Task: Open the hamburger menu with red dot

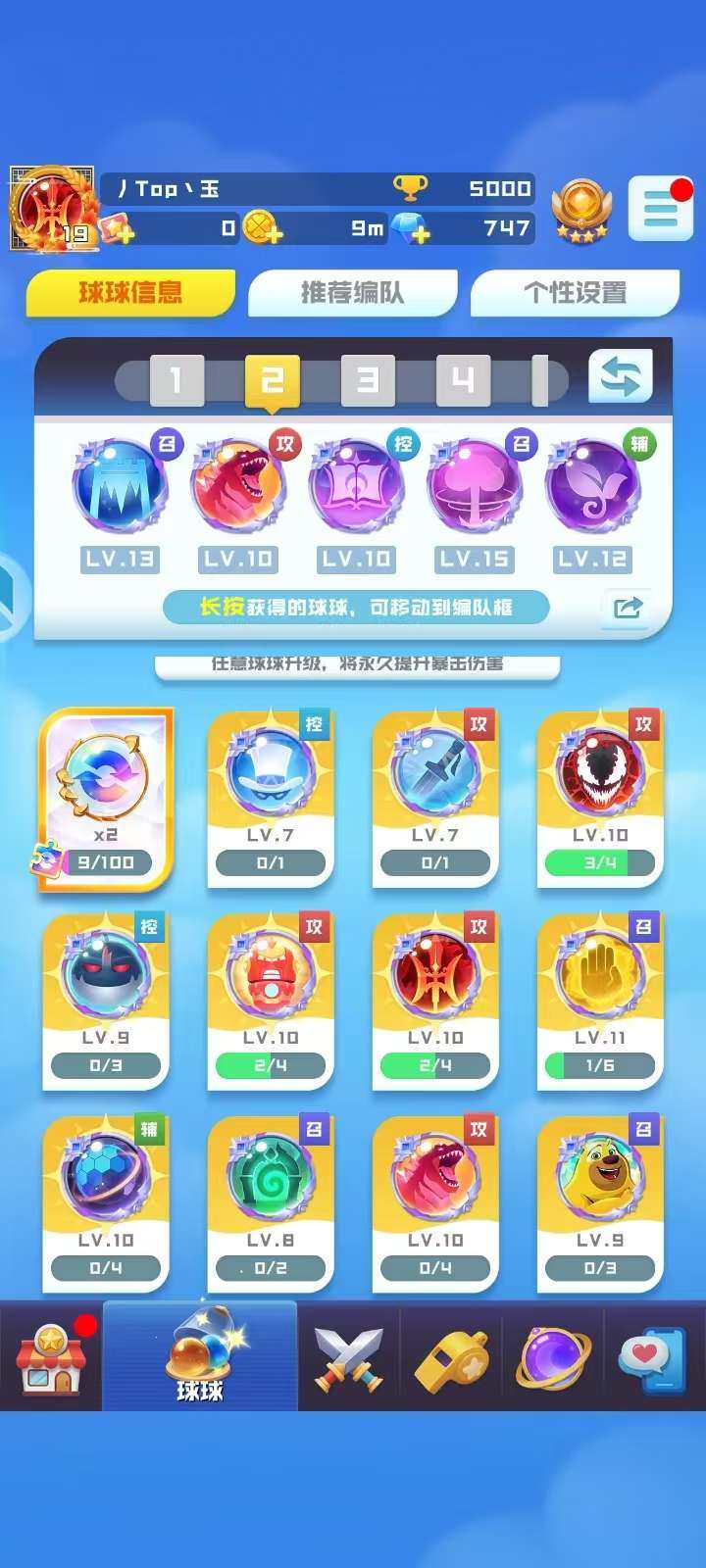Action: pyautogui.click(x=660, y=209)
